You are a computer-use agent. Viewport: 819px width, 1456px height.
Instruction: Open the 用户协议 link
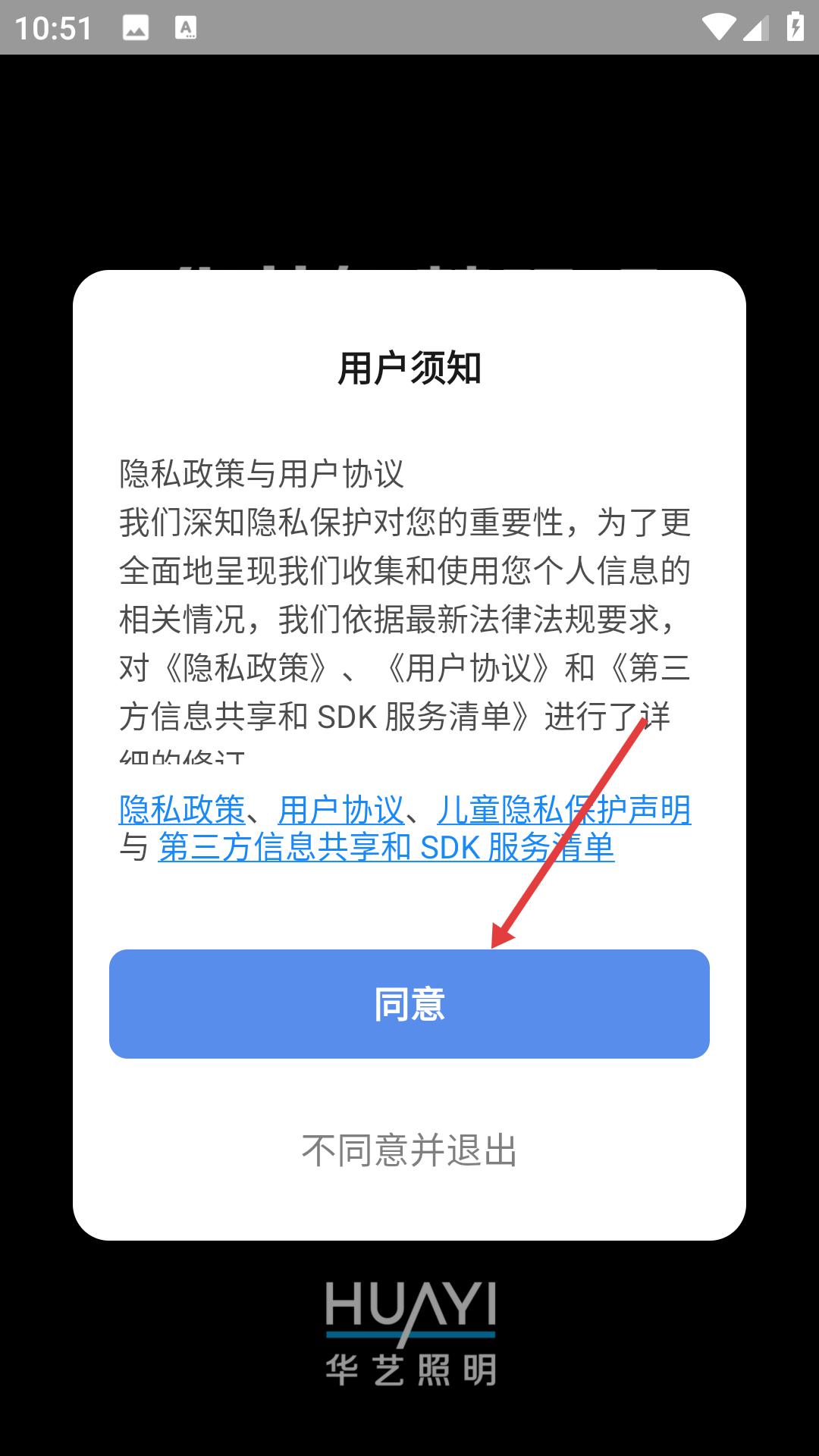(340, 810)
